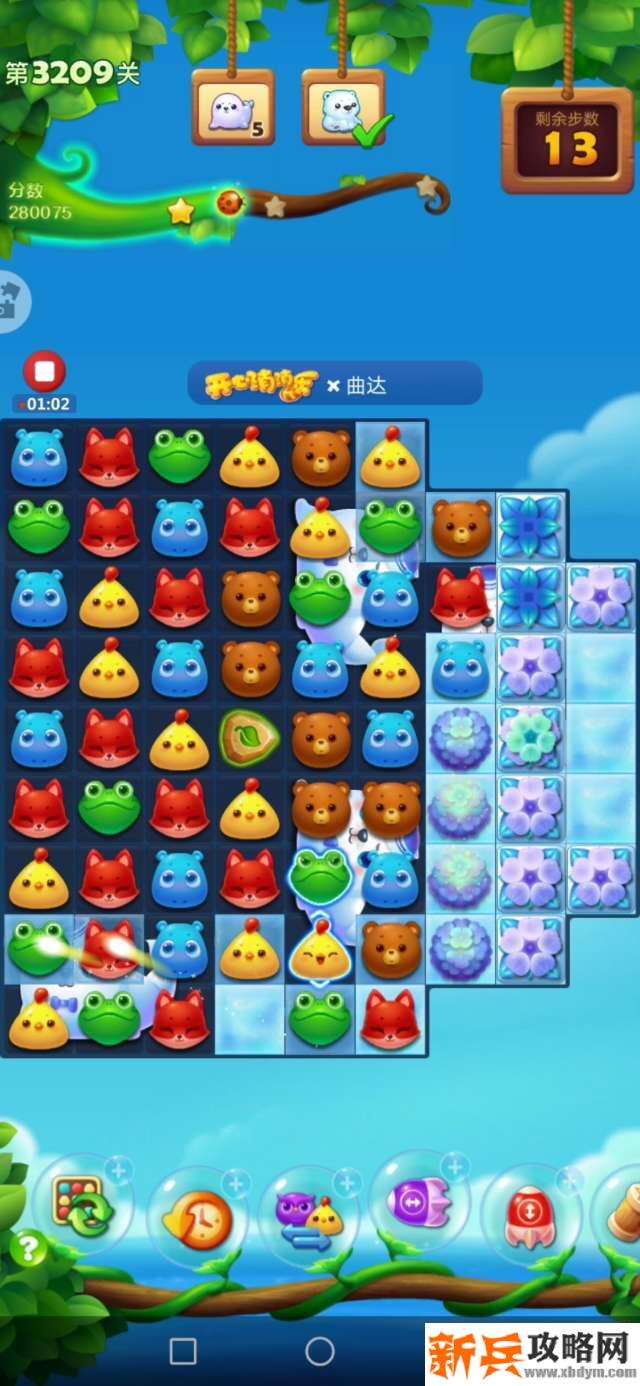Stop the screen recording
The width and height of the screenshot is (640, 1386).
point(44,371)
